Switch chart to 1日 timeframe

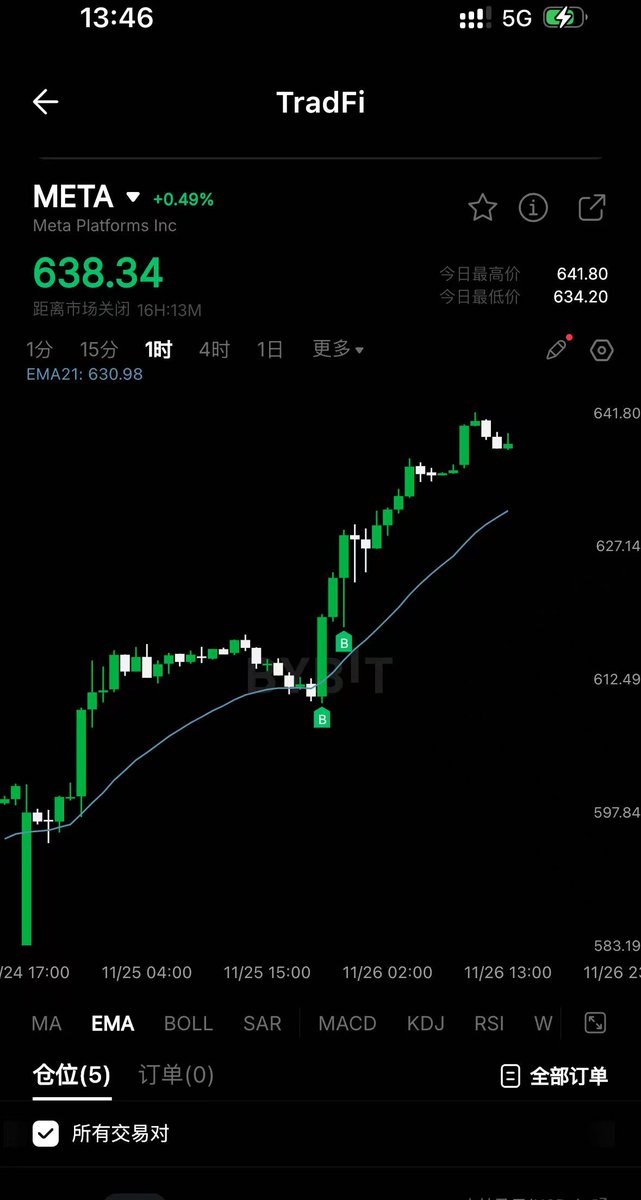(270, 349)
